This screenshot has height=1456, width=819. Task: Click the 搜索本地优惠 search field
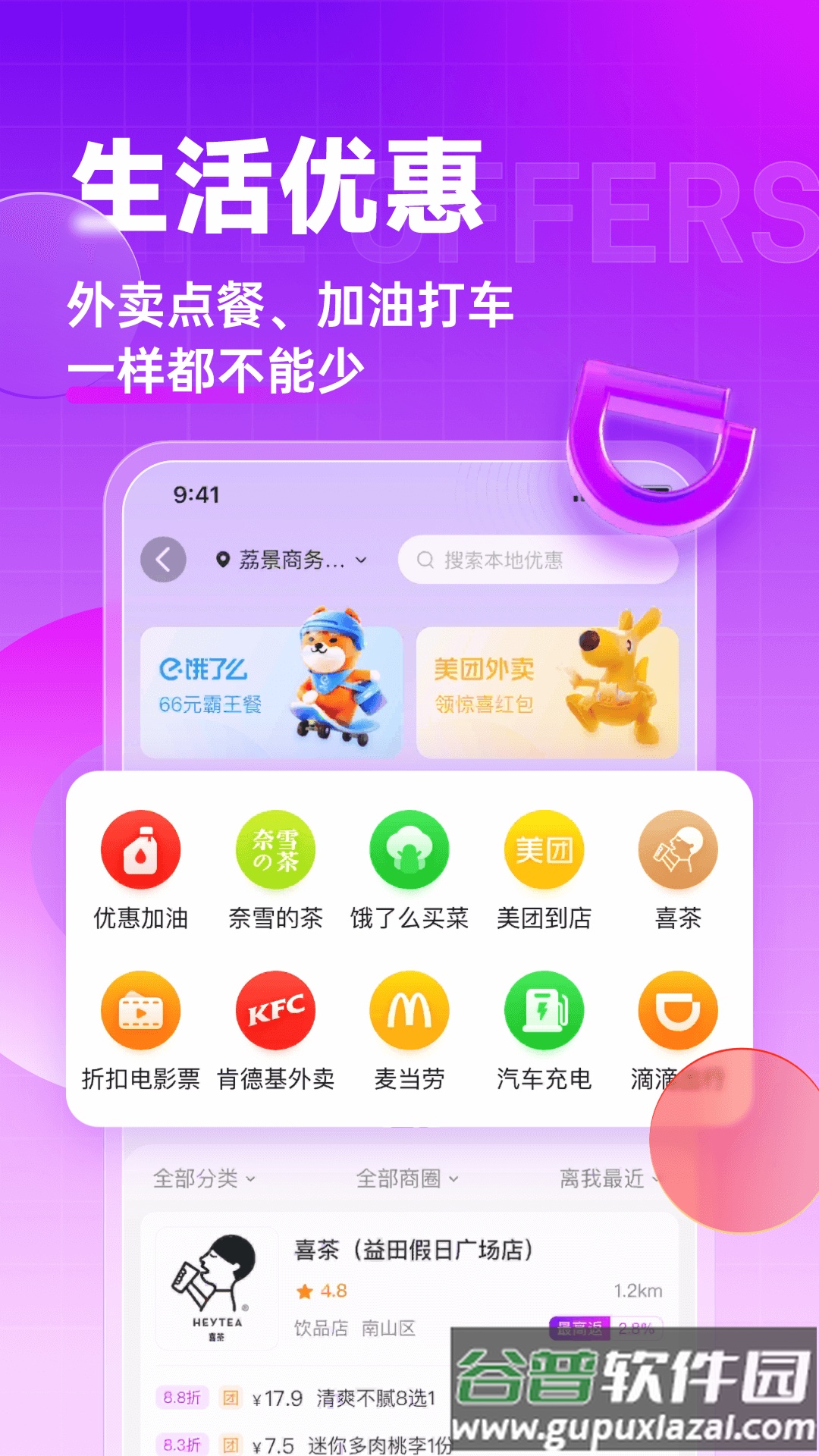538,559
